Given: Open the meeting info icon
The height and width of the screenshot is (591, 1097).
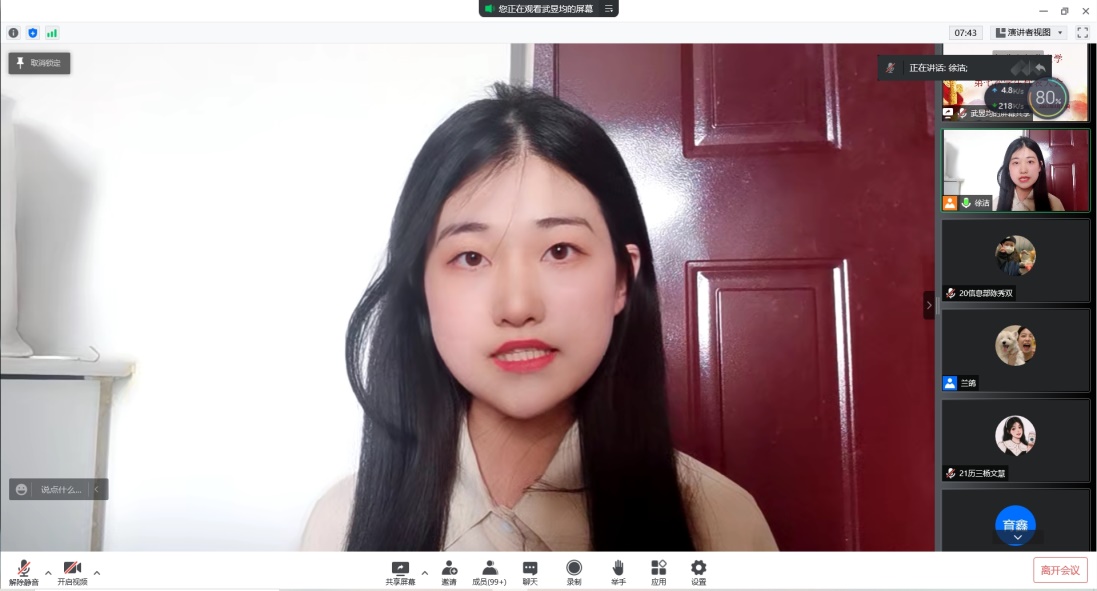Looking at the screenshot, I should tap(14, 33).
